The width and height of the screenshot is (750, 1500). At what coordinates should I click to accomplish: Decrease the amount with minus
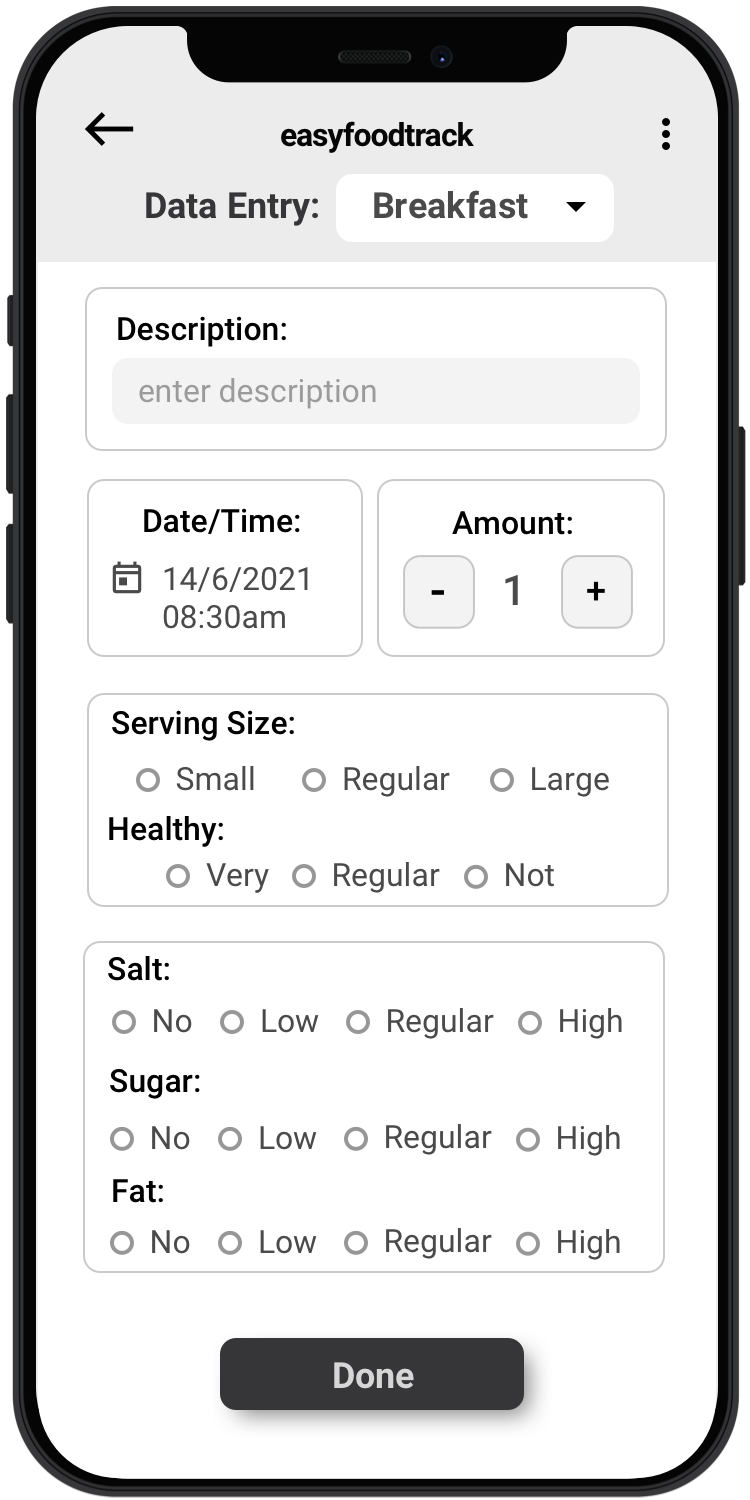(x=438, y=592)
